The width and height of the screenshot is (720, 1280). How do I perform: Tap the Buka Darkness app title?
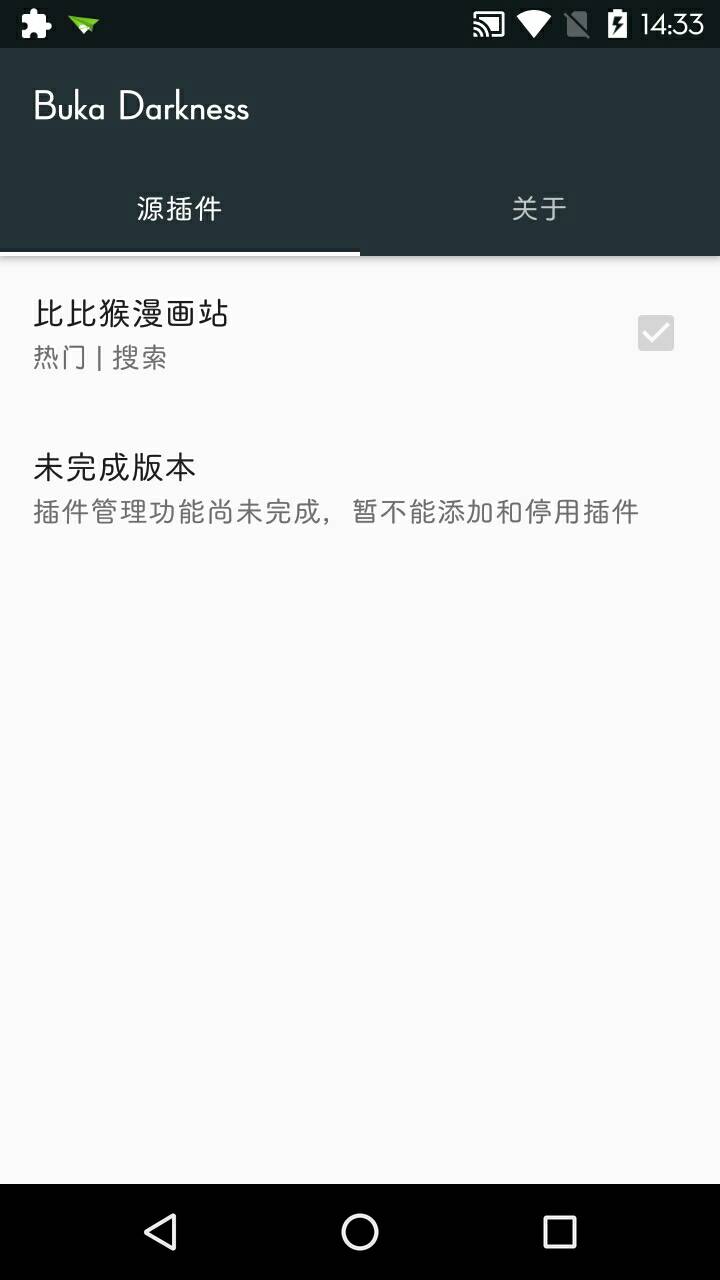142,107
